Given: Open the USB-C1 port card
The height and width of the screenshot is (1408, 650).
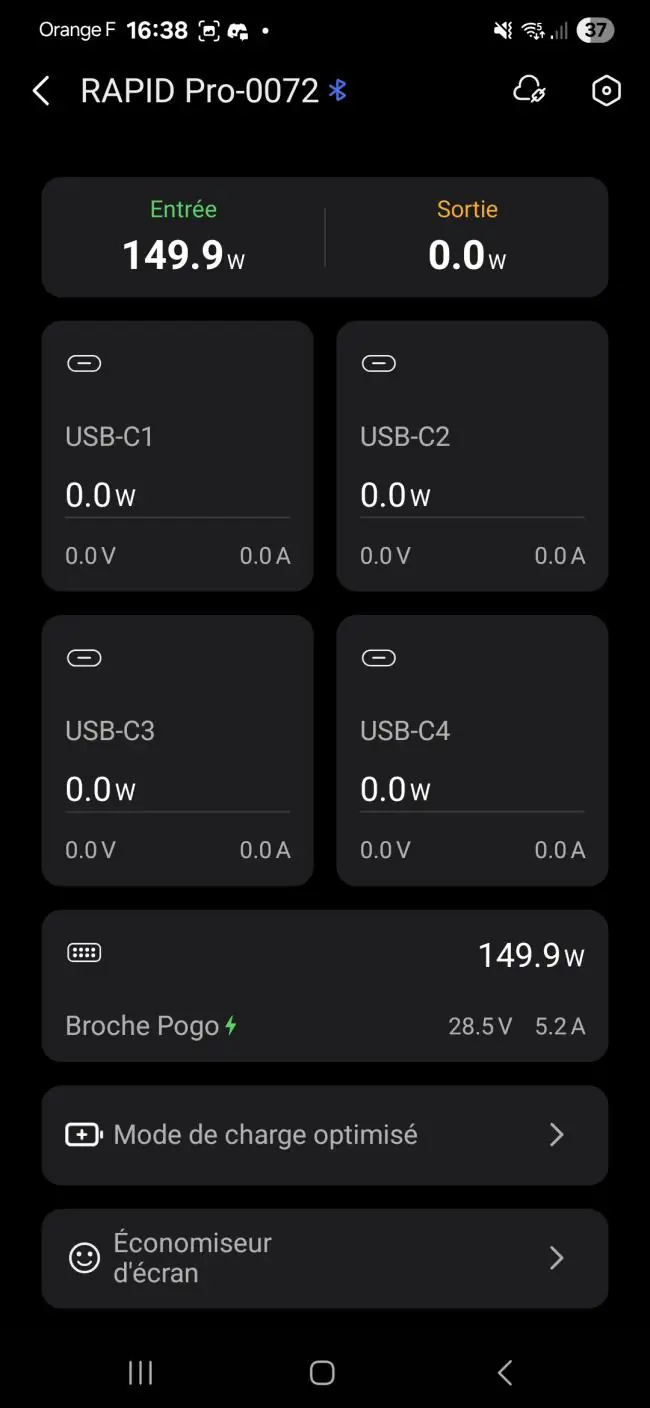Looking at the screenshot, I should (177, 456).
